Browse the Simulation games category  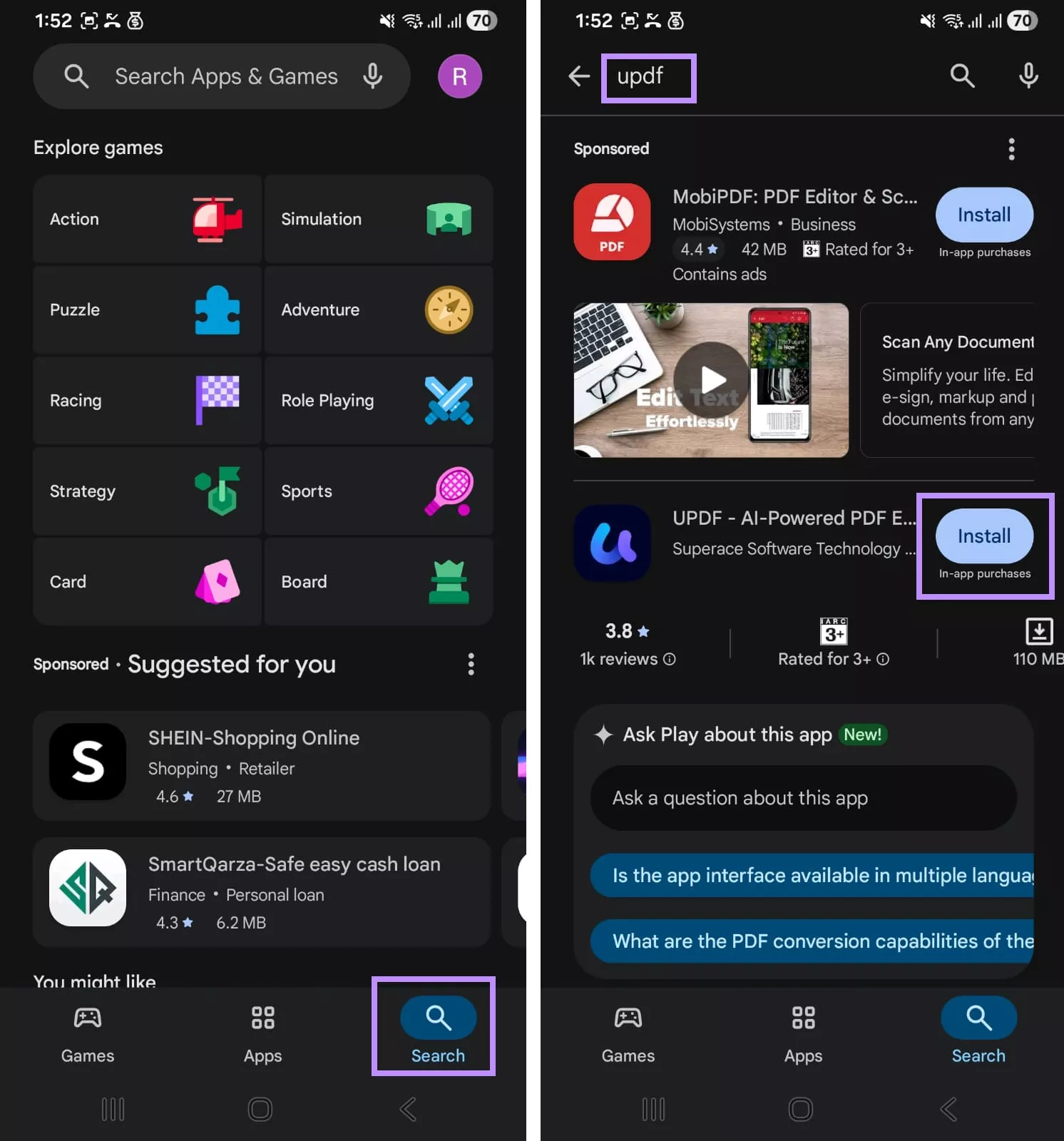pos(378,219)
